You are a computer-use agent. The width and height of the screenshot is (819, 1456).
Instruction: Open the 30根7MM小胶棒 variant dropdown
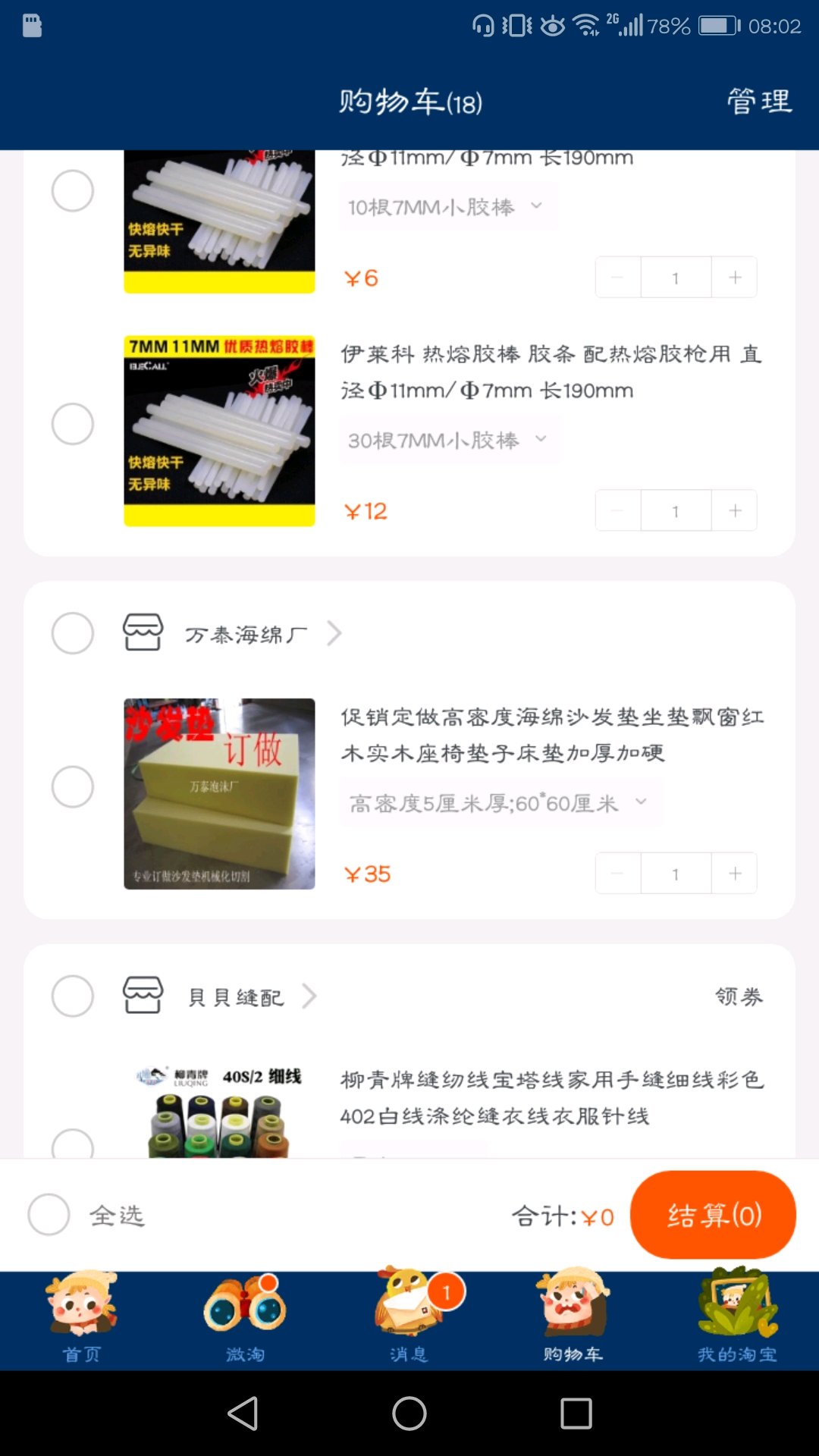(x=447, y=440)
